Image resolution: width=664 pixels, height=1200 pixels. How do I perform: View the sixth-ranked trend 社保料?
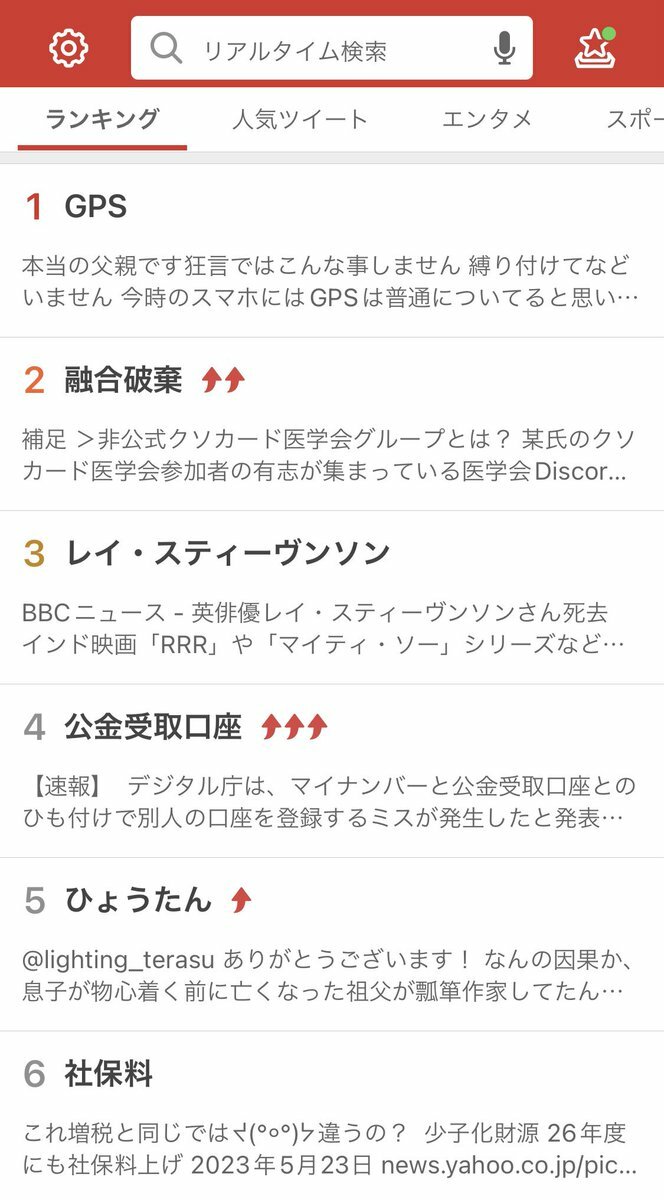click(x=332, y=1116)
